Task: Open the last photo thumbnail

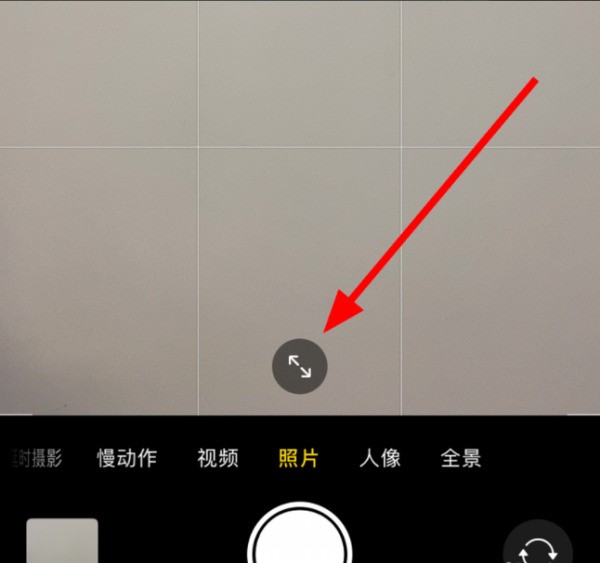Action: point(62,542)
